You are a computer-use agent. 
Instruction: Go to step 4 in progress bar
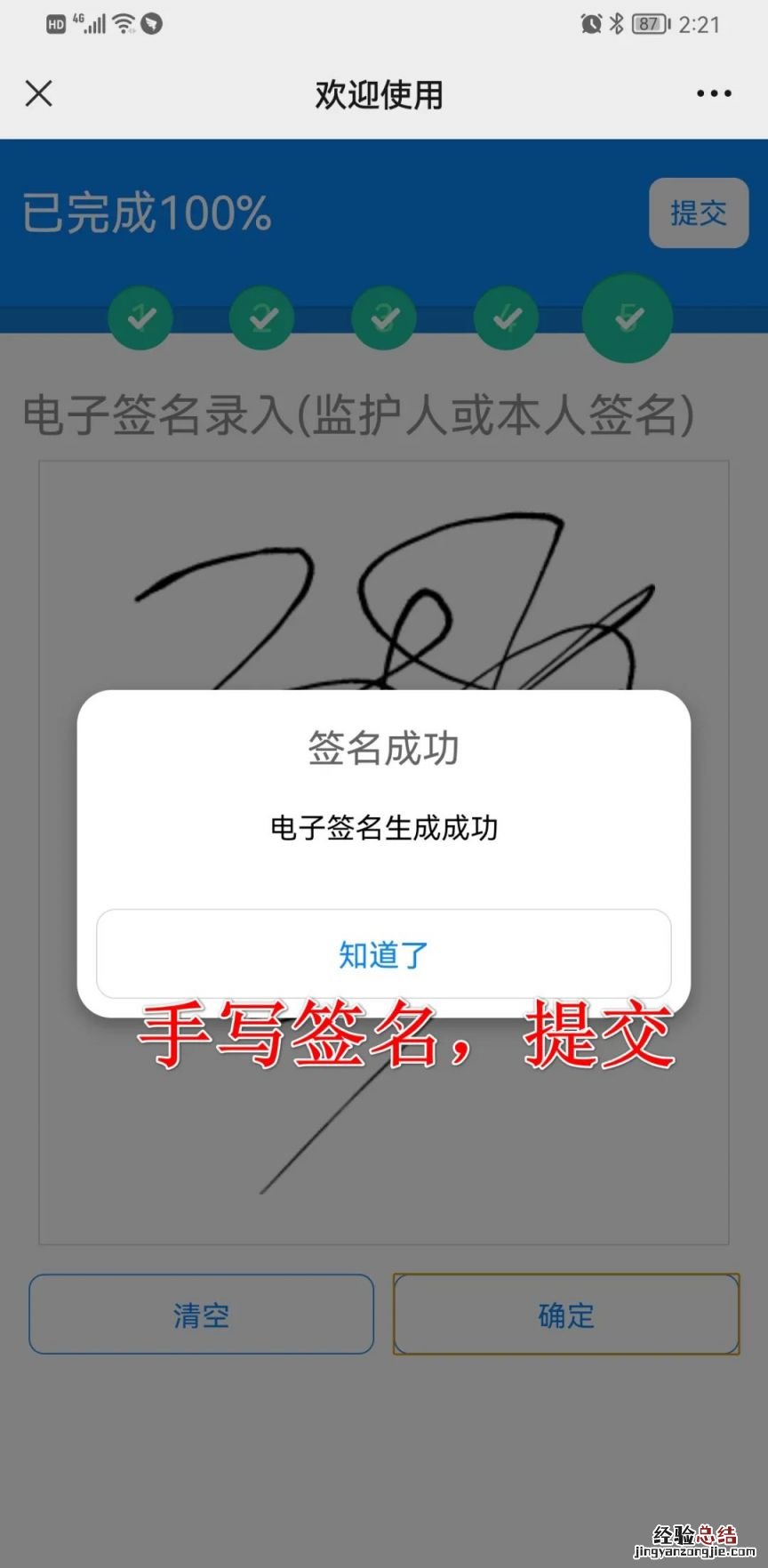click(506, 318)
